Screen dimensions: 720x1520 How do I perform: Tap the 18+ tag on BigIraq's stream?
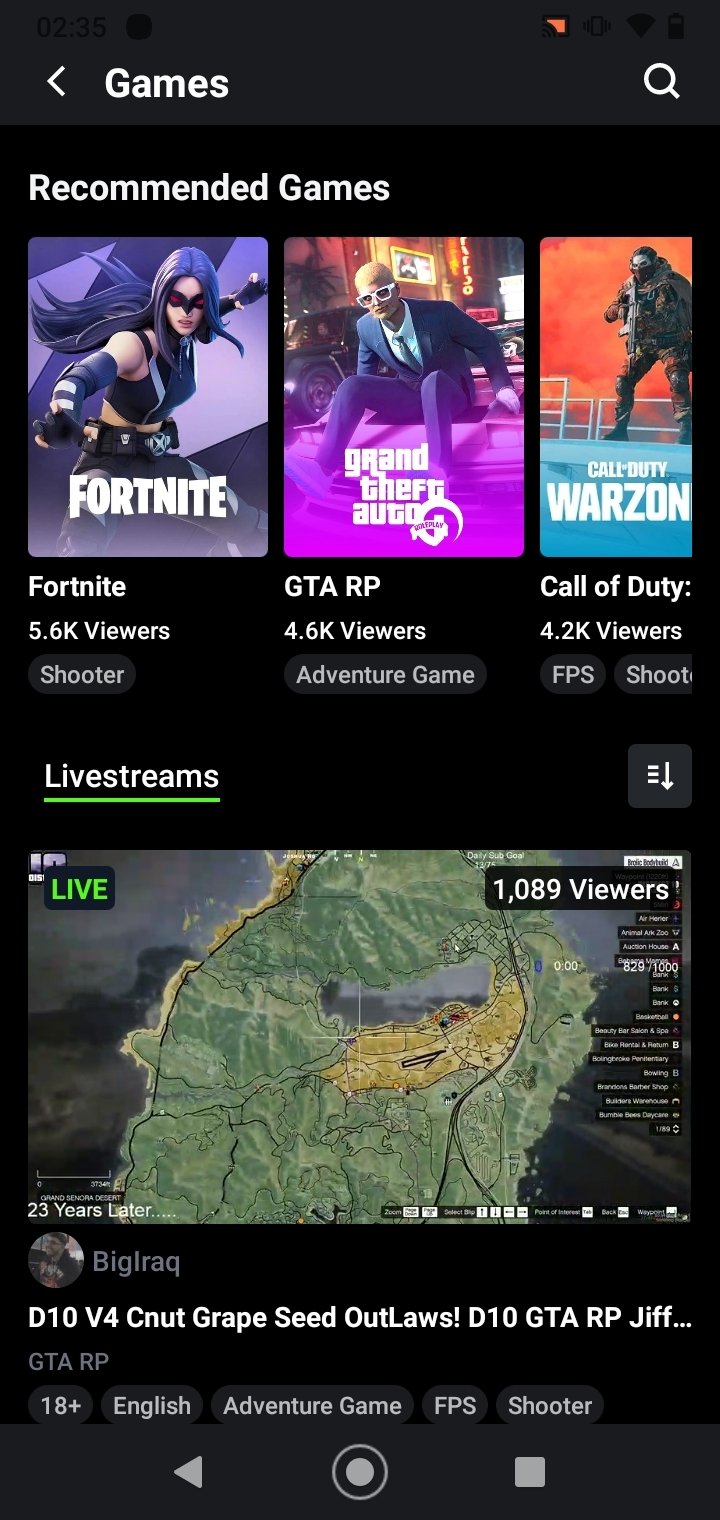tap(61, 1406)
